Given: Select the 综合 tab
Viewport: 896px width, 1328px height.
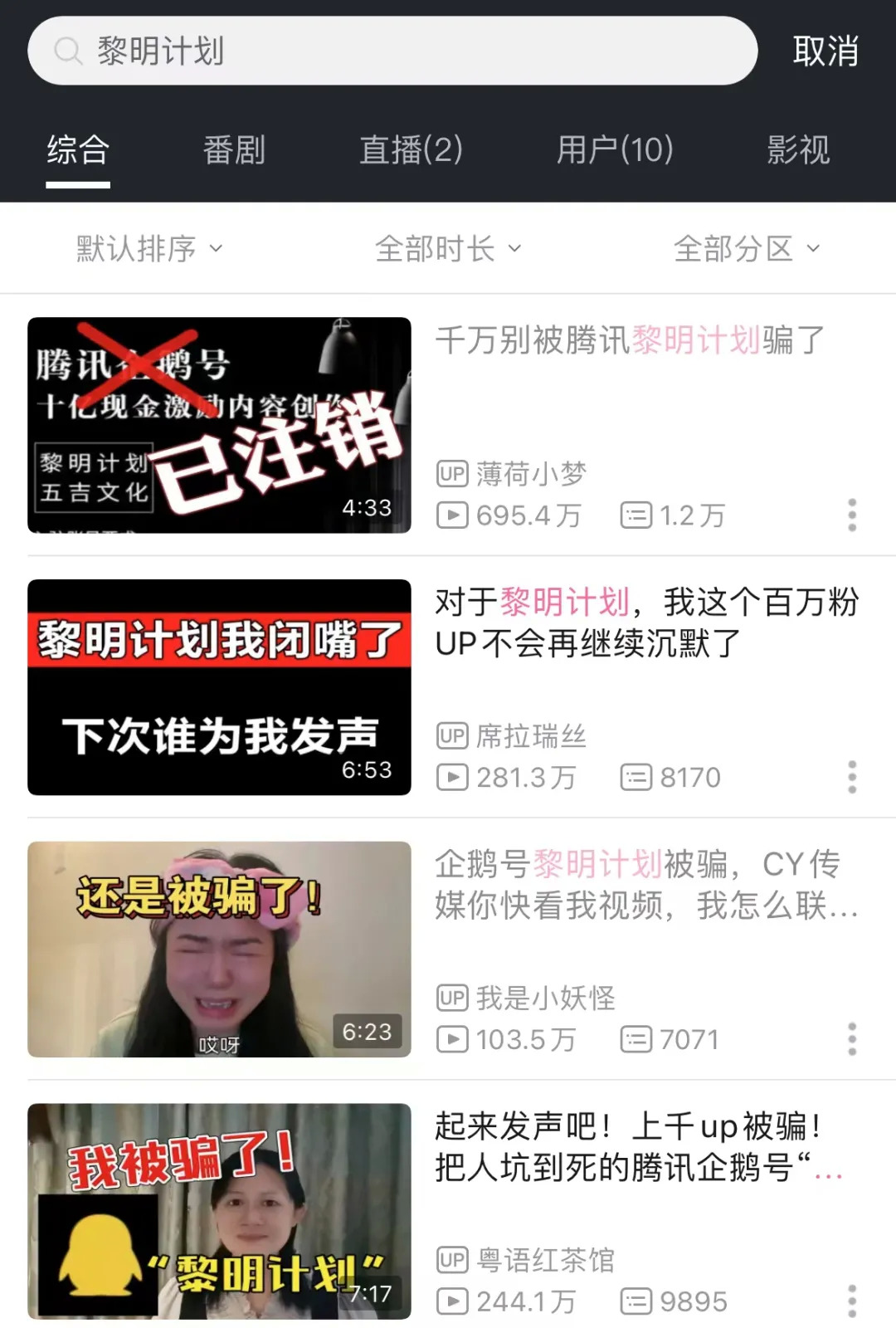Looking at the screenshot, I should point(78,150).
